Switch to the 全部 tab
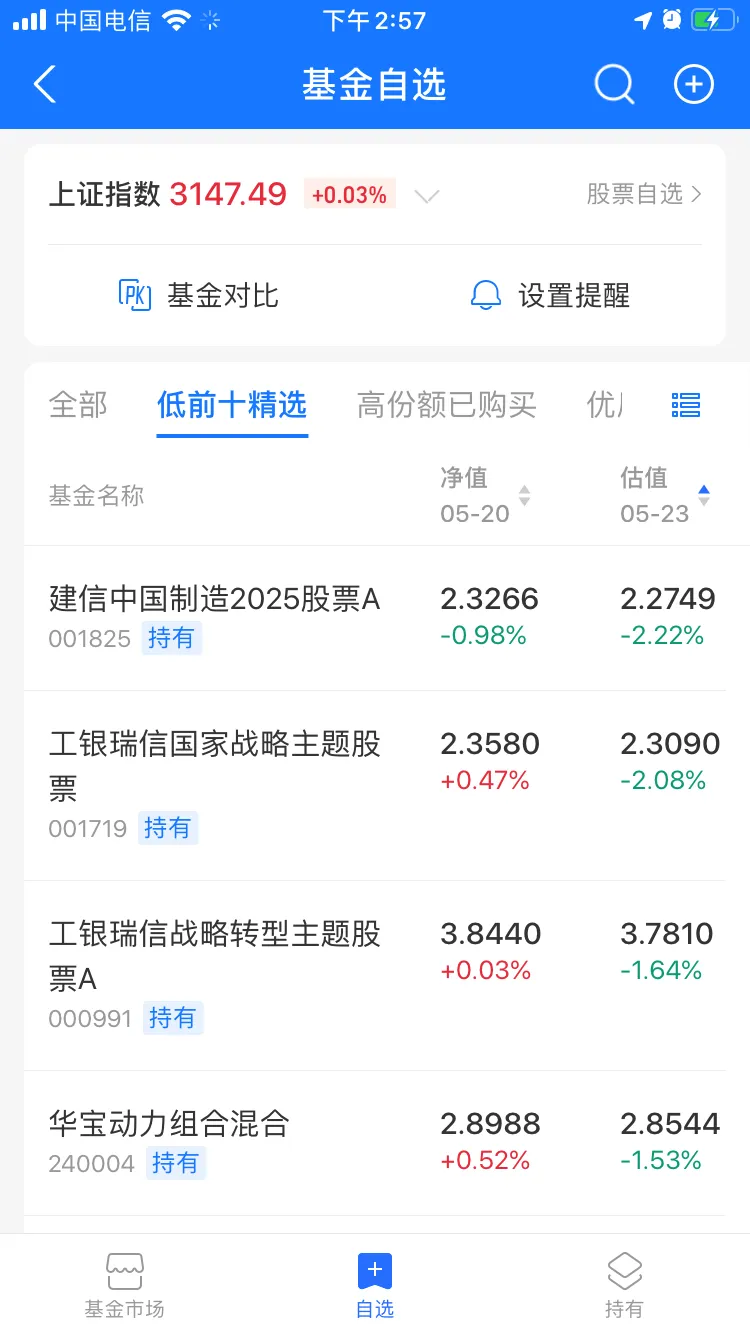This screenshot has width=750, height=1334. coord(78,405)
